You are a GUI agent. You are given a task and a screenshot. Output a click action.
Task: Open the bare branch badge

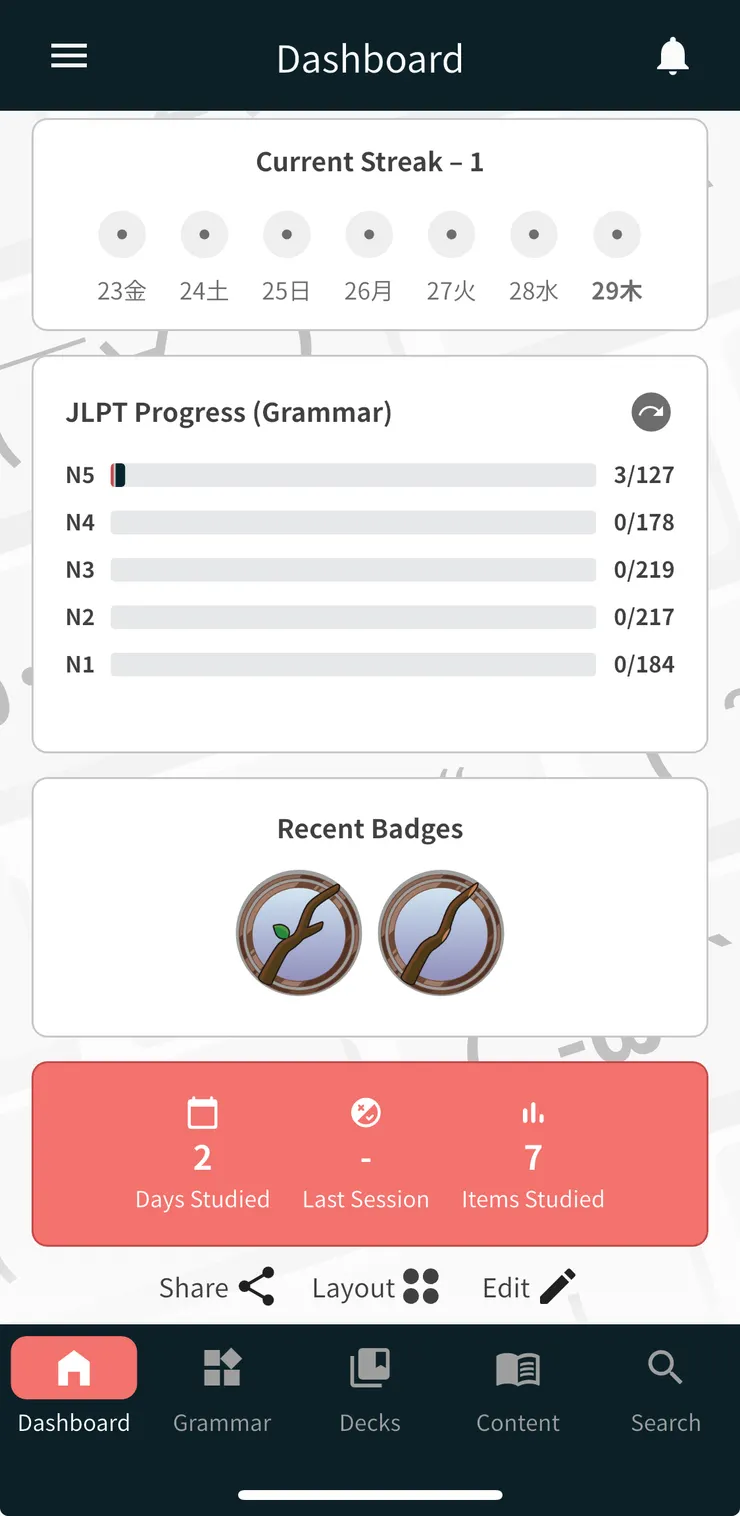pyautogui.click(x=441, y=933)
